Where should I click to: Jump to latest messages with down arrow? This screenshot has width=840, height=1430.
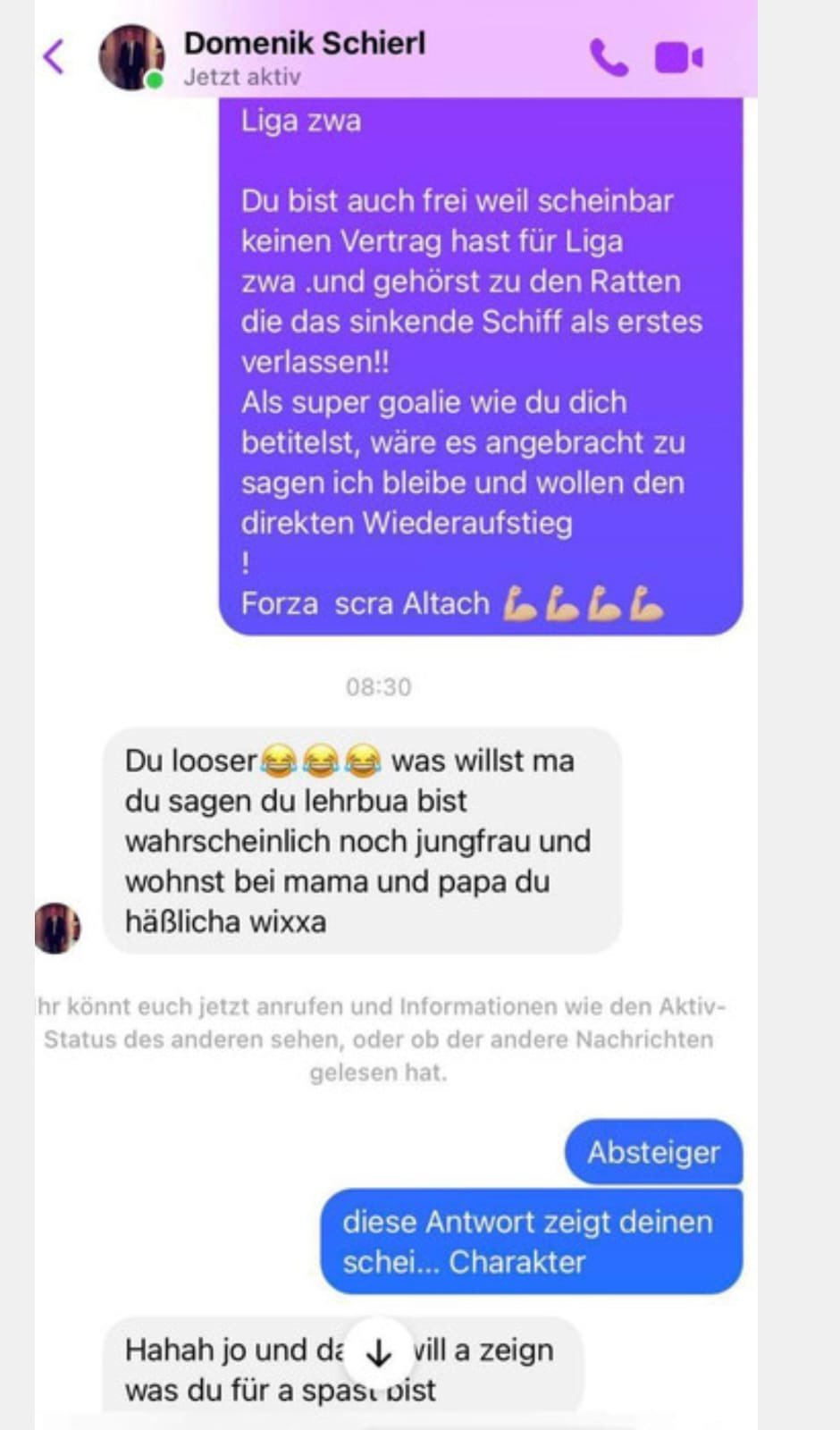(379, 1353)
